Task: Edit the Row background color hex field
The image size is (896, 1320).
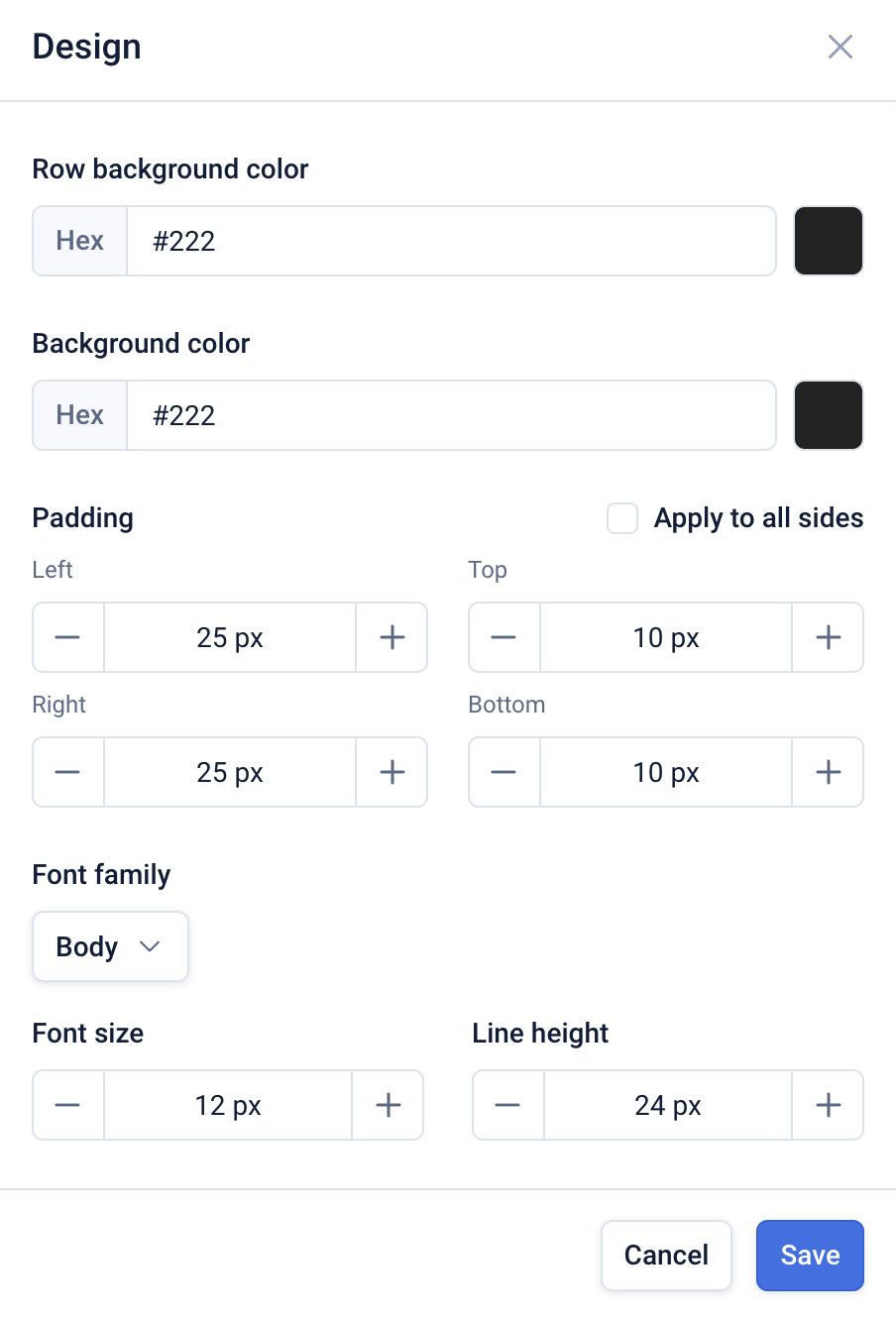Action: point(451,241)
